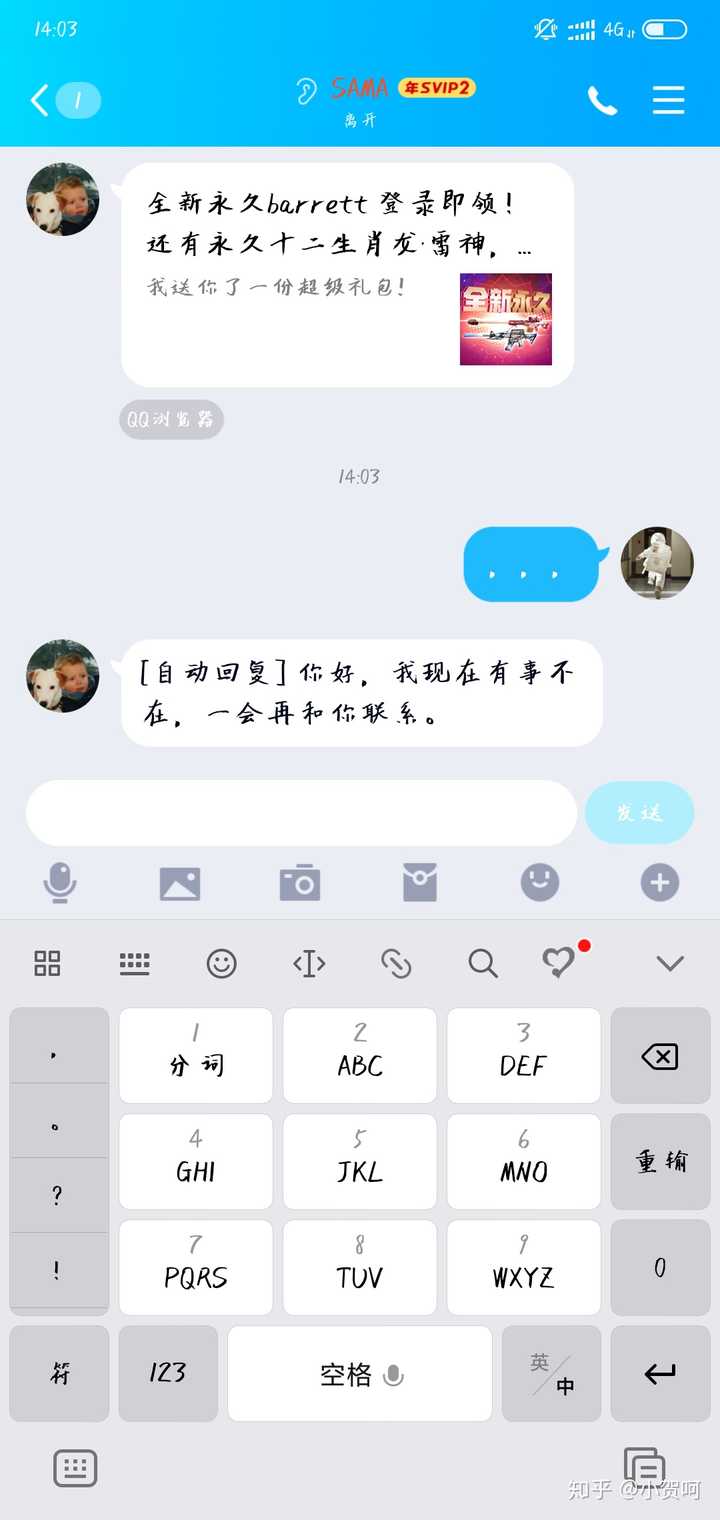
Task: Open the barrett gift pack card
Action: coord(347,275)
